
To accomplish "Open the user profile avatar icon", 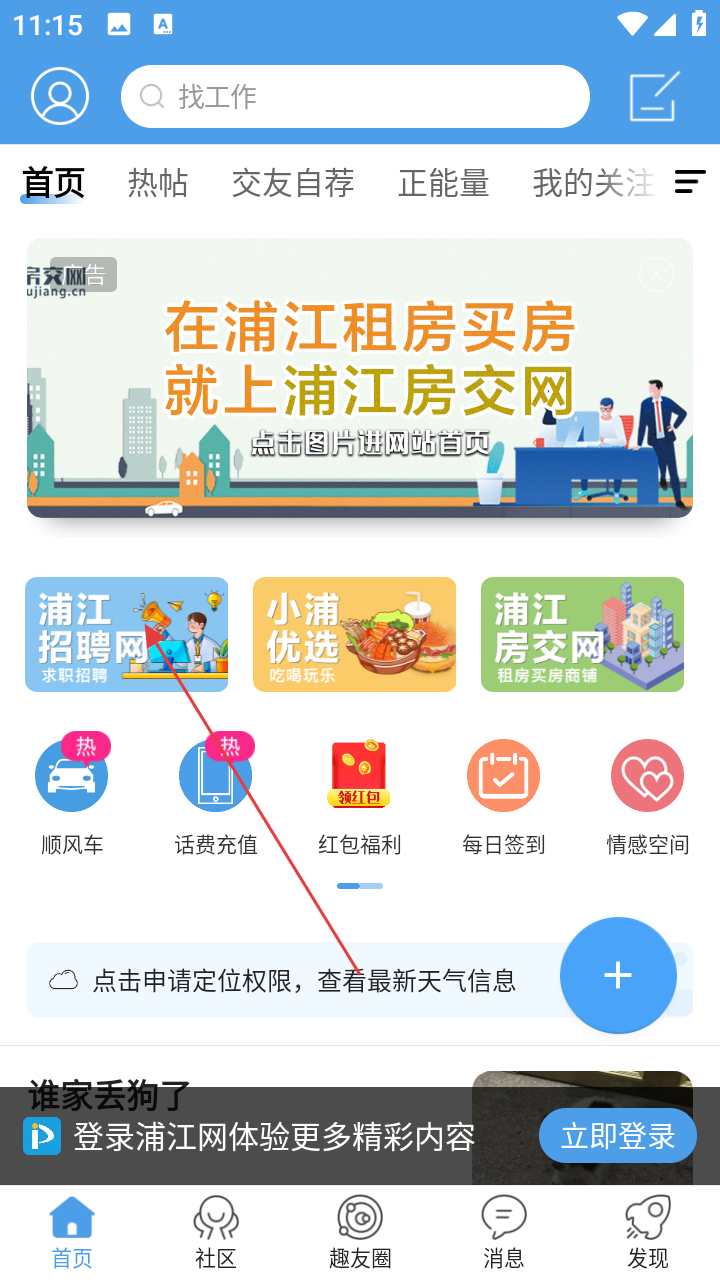I will 60,96.
